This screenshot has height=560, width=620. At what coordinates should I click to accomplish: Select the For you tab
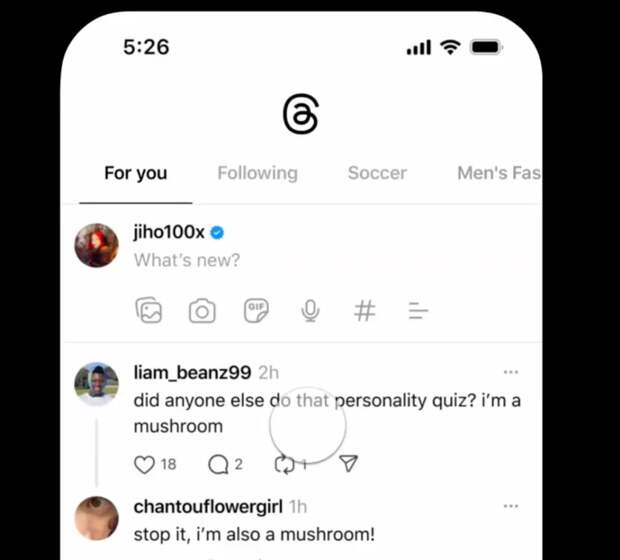coord(135,173)
